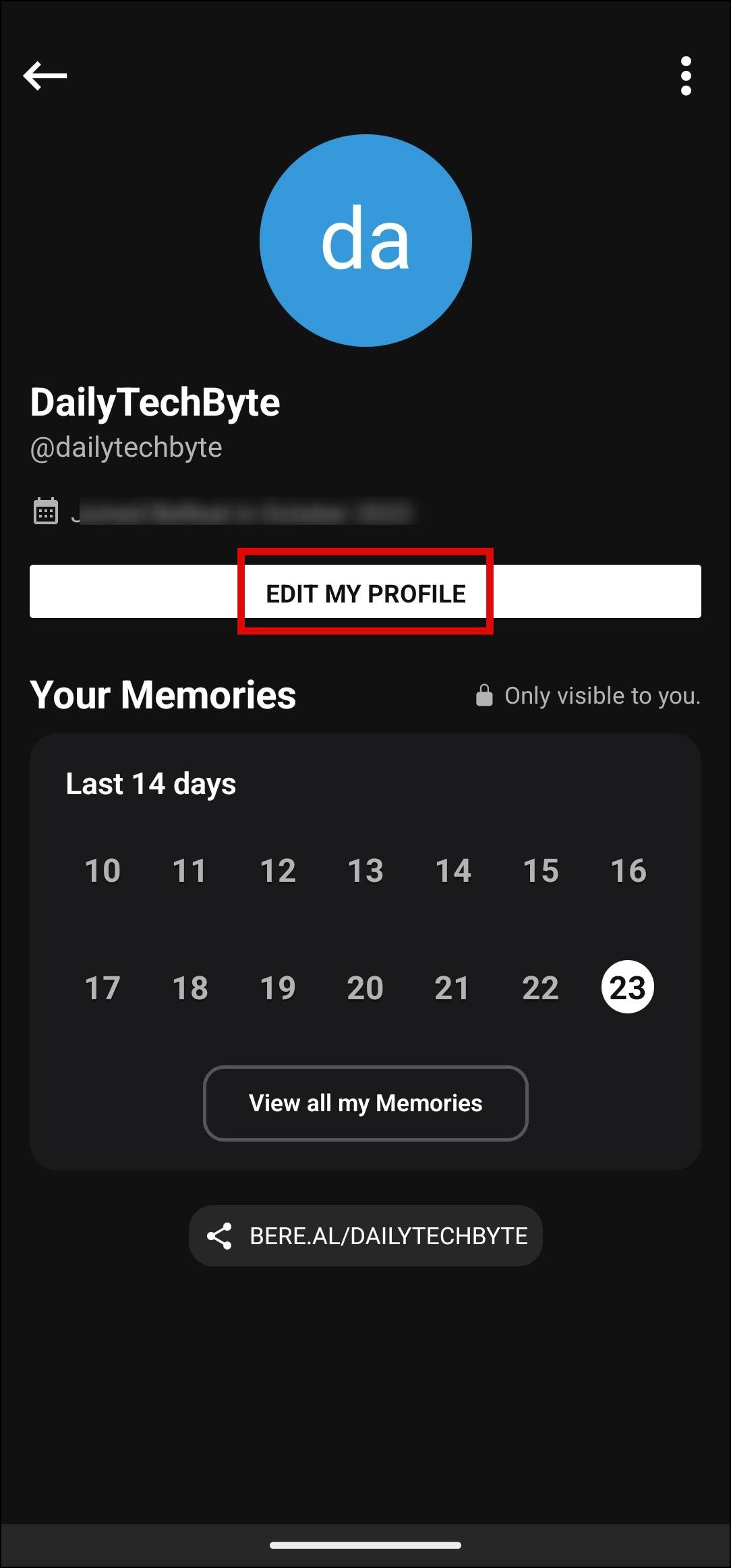Image resolution: width=731 pixels, height=1568 pixels.
Task: Click the calendar icon beside the join date
Action: (45, 511)
